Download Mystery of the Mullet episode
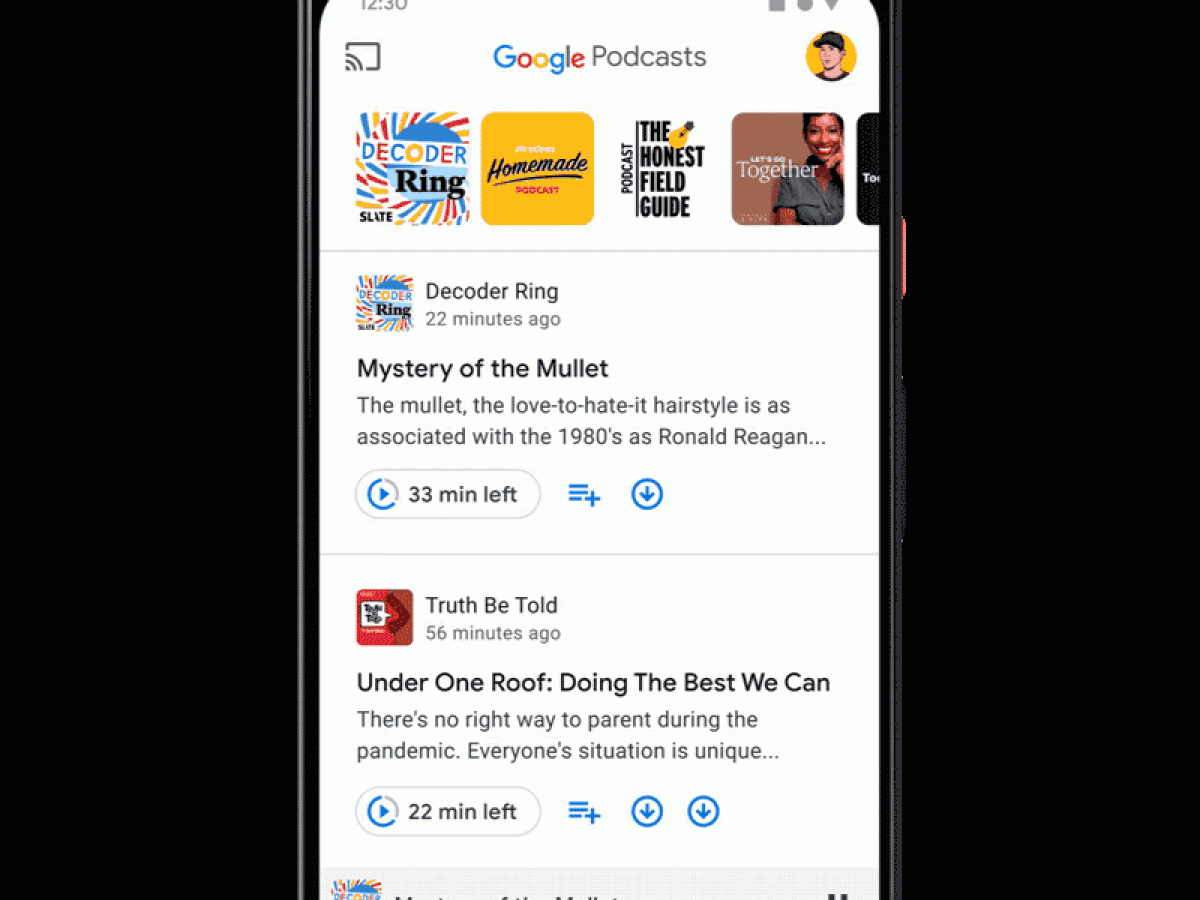1200x900 pixels. (x=647, y=494)
